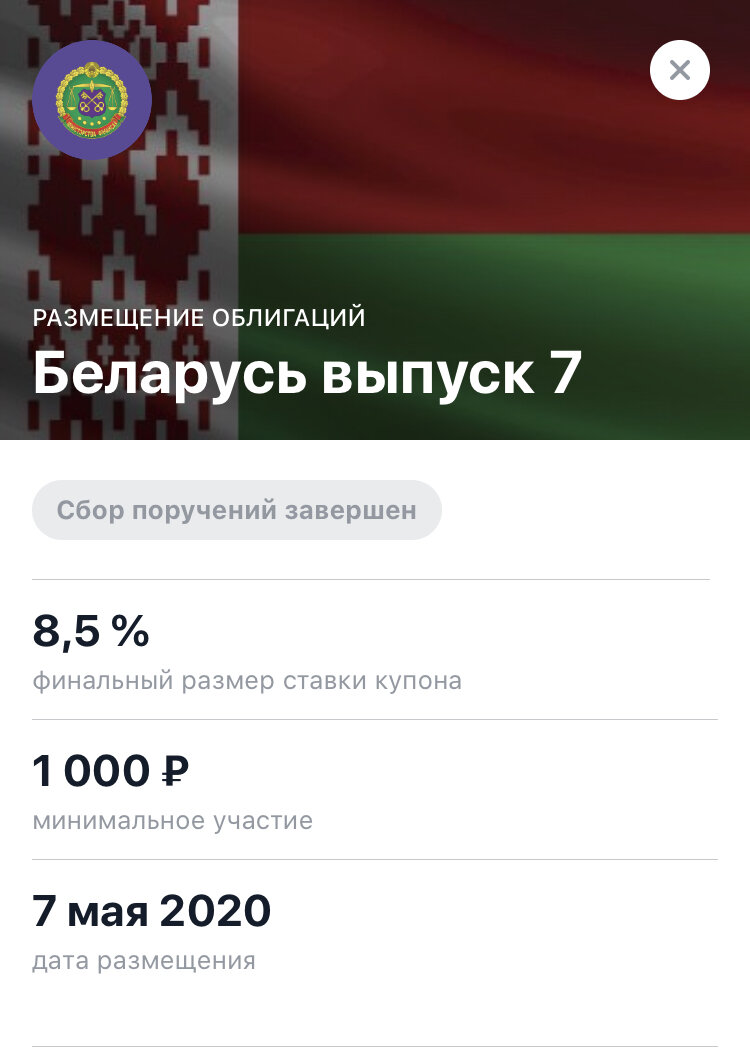
Task: Tap the '1 000 ₽' minimum participation amount
Action: coord(109,771)
